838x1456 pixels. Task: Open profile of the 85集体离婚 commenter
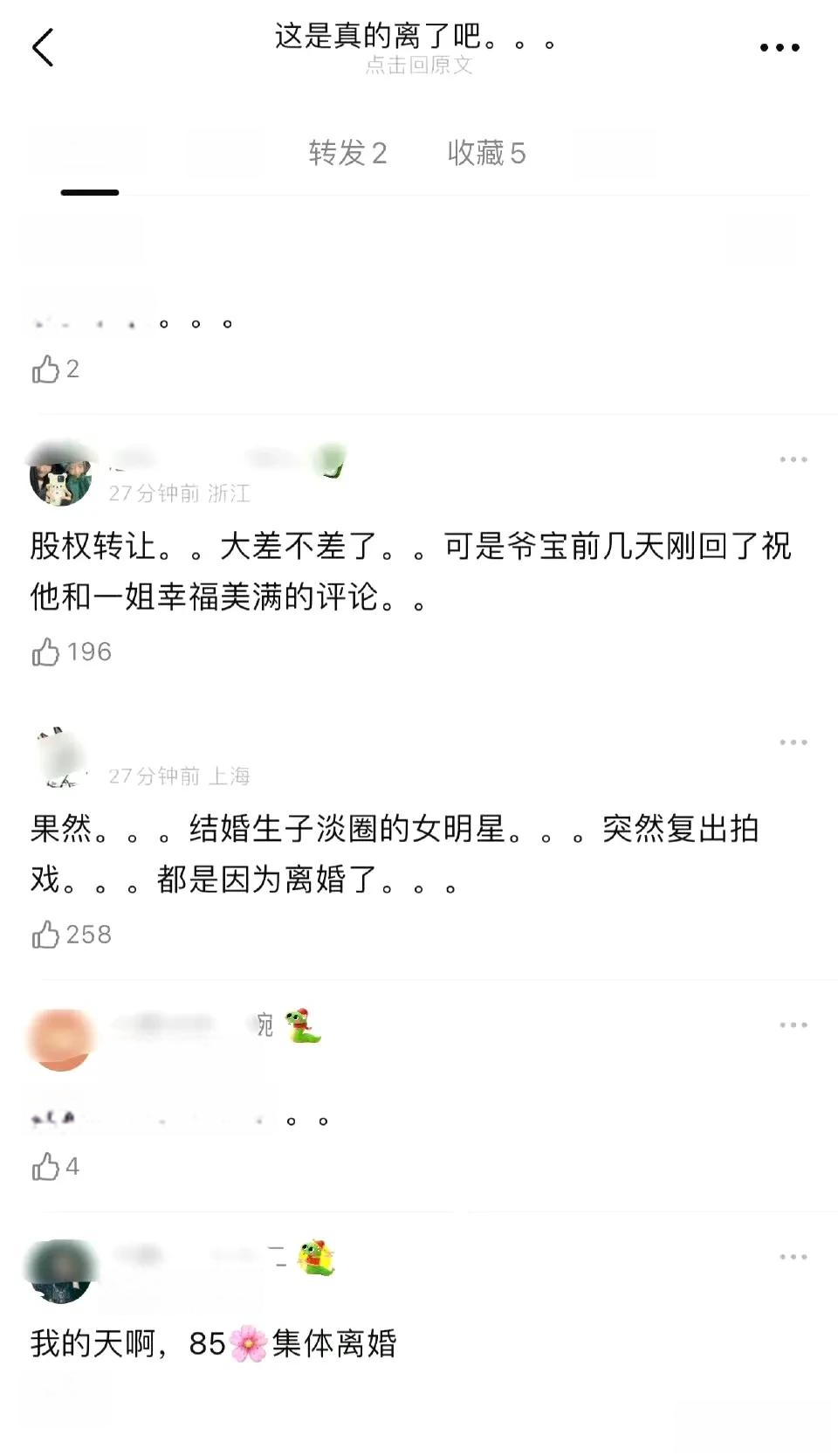click(60, 1271)
